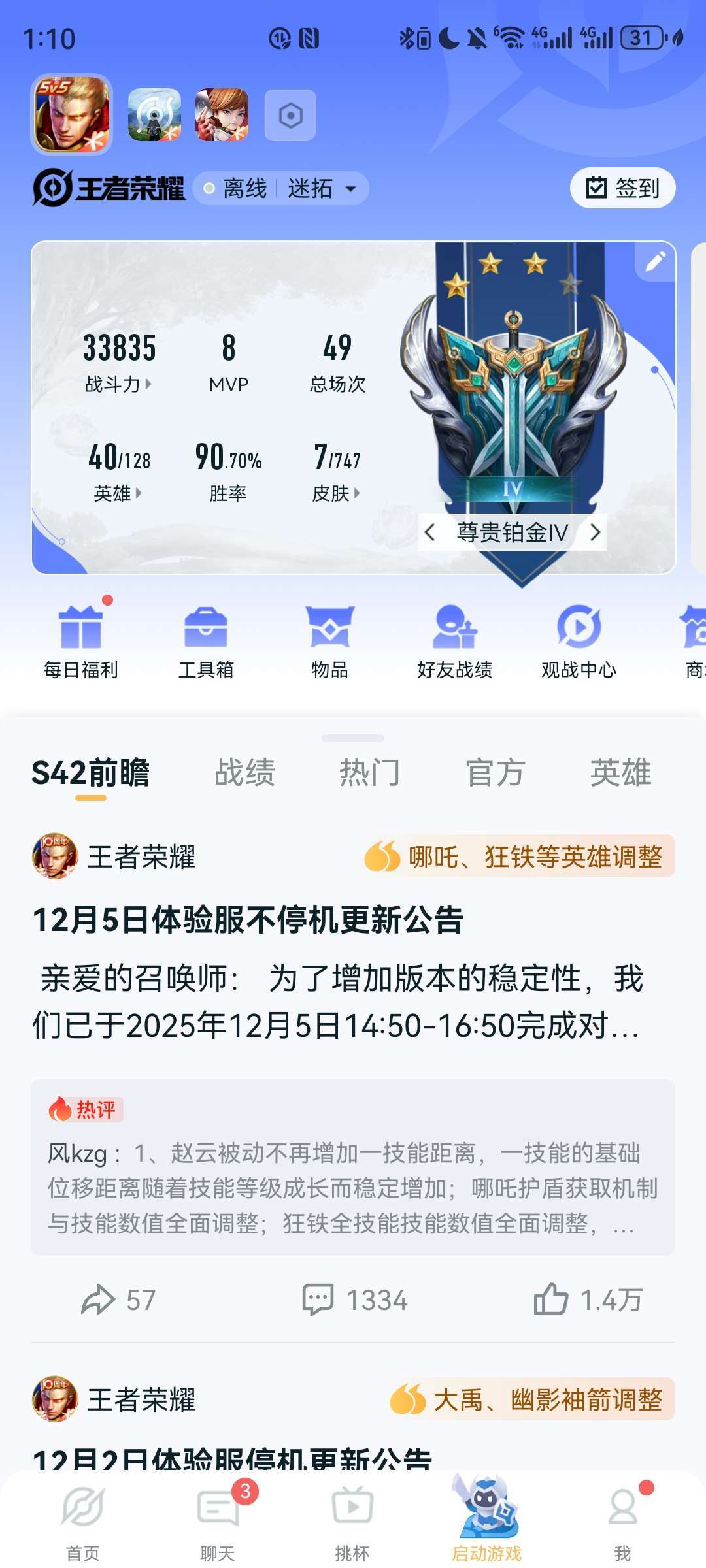Viewport: 706px width, 1568px height.
Task: Tap the 签到 check-in button
Action: 622,188
